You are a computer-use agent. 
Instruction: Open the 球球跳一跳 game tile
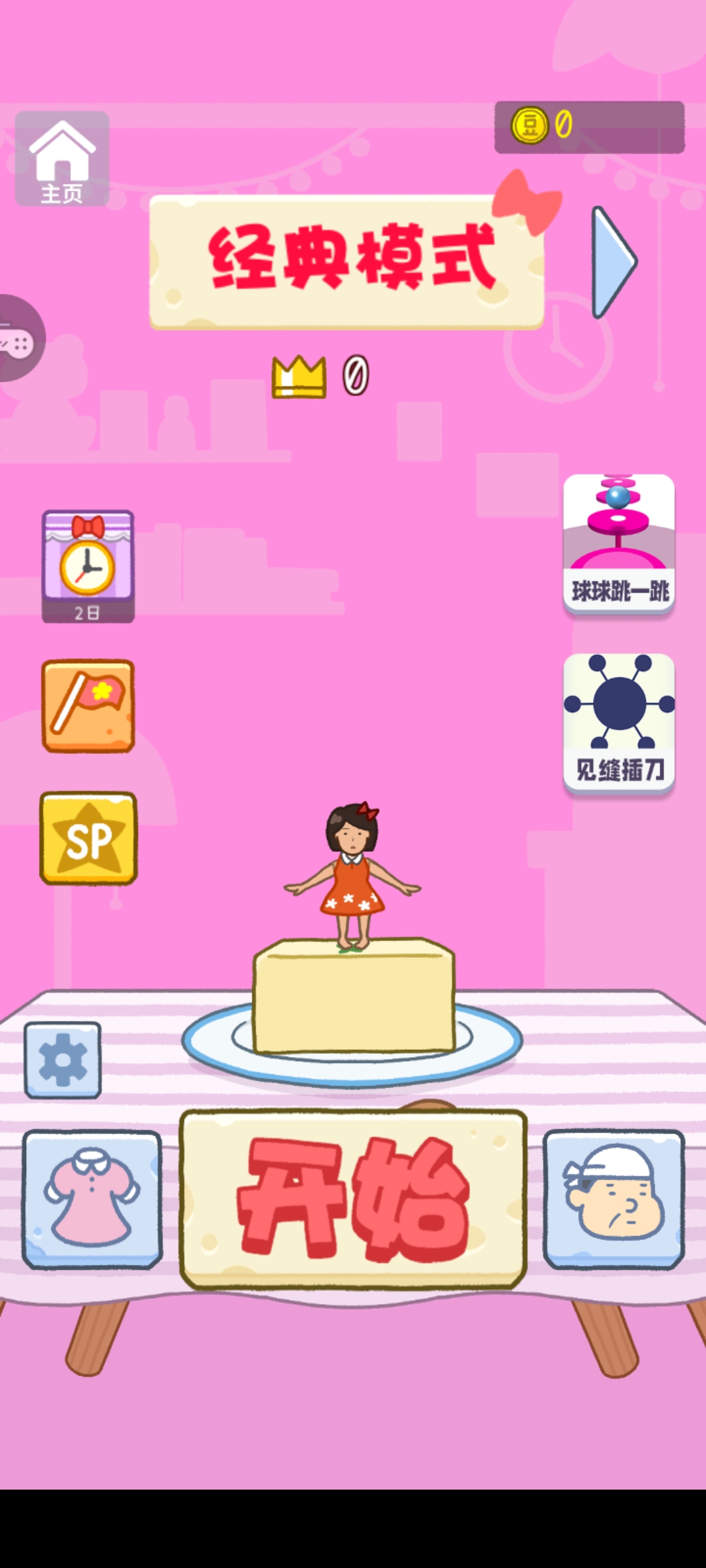tap(618, 544)
